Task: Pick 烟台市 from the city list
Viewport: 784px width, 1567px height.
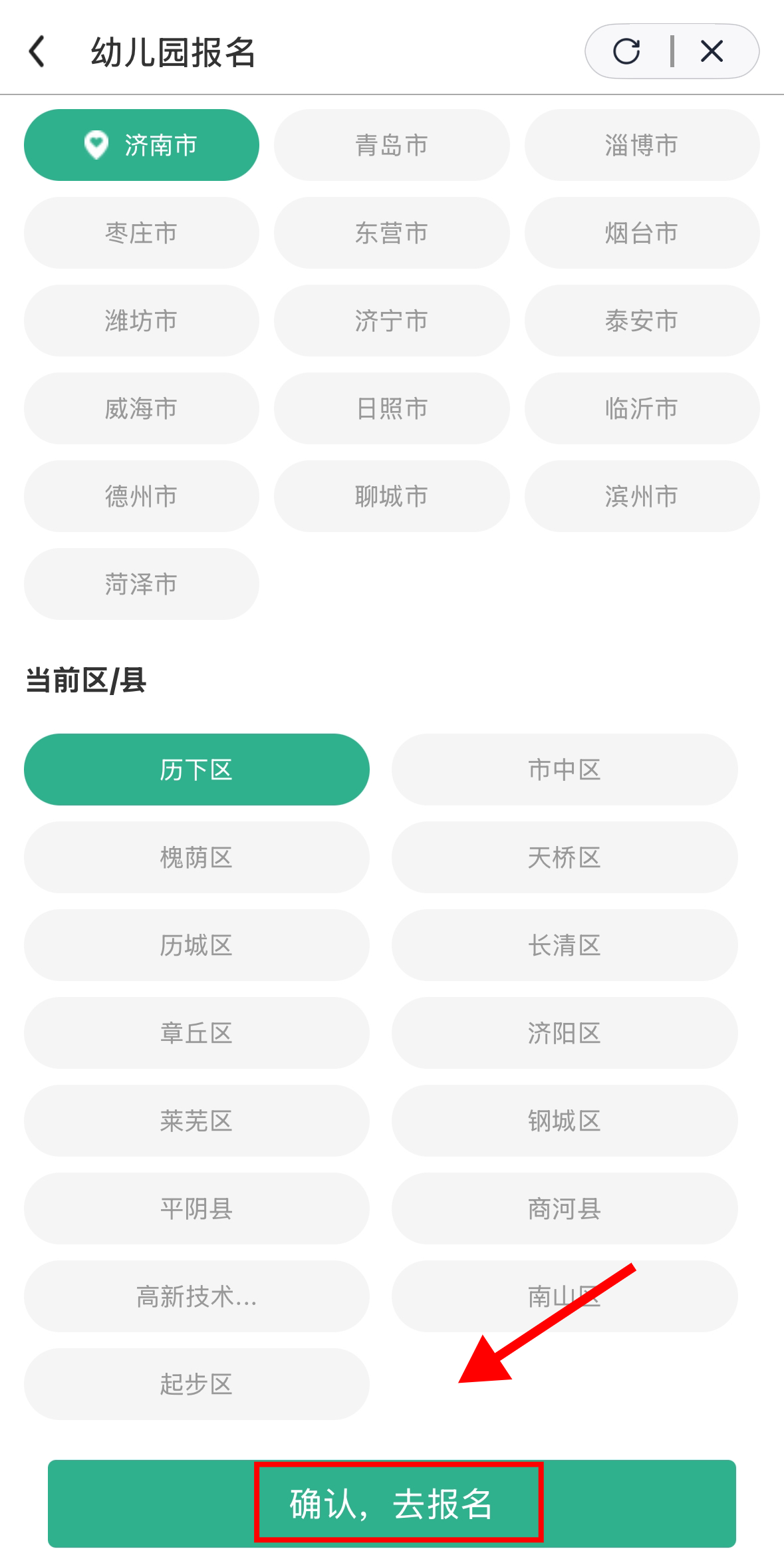Action: point(642,233)
